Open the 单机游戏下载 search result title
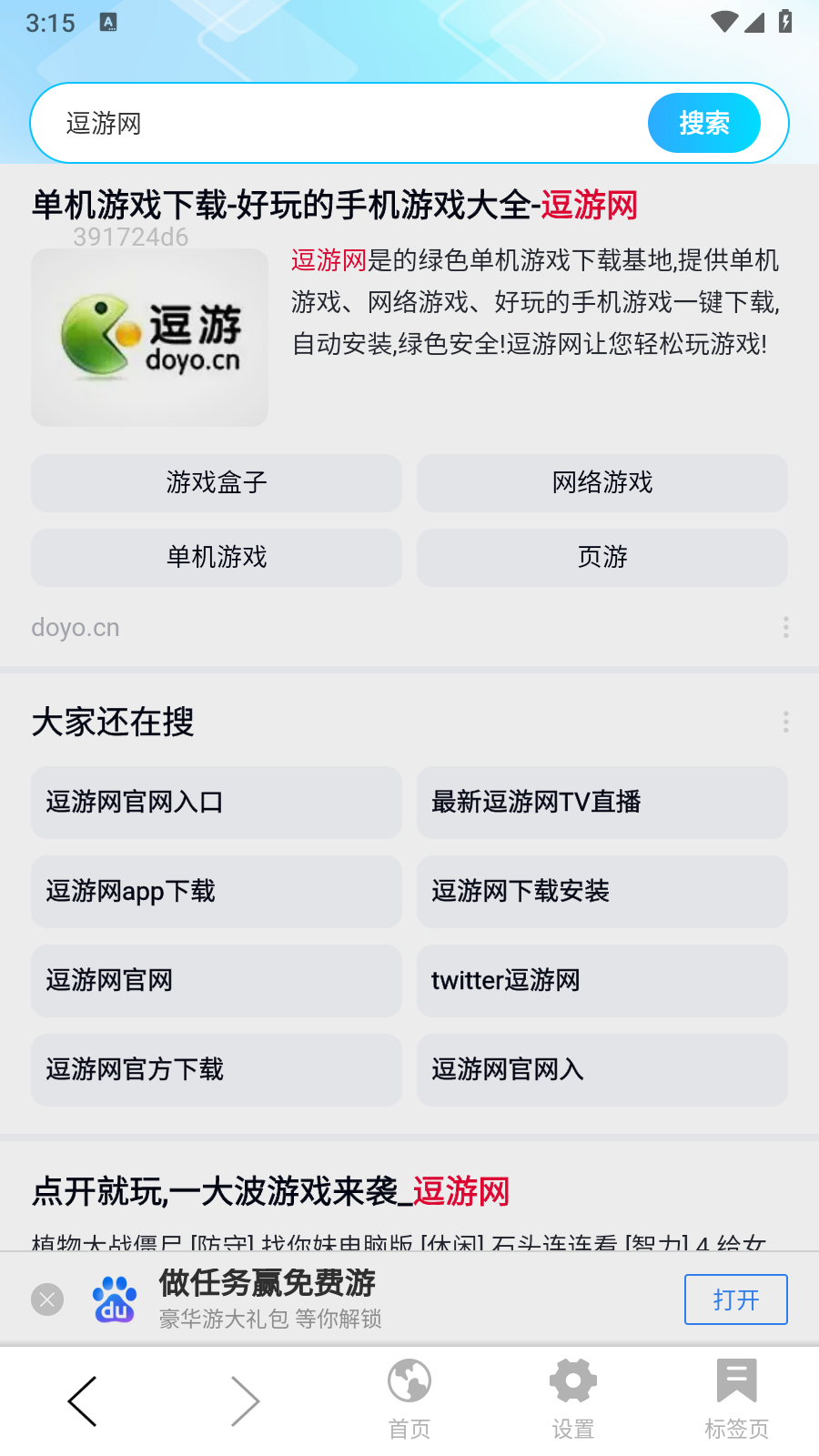The height and width of the screenshot is (1456, 819). pyautogui.click(x=335, y=205)
